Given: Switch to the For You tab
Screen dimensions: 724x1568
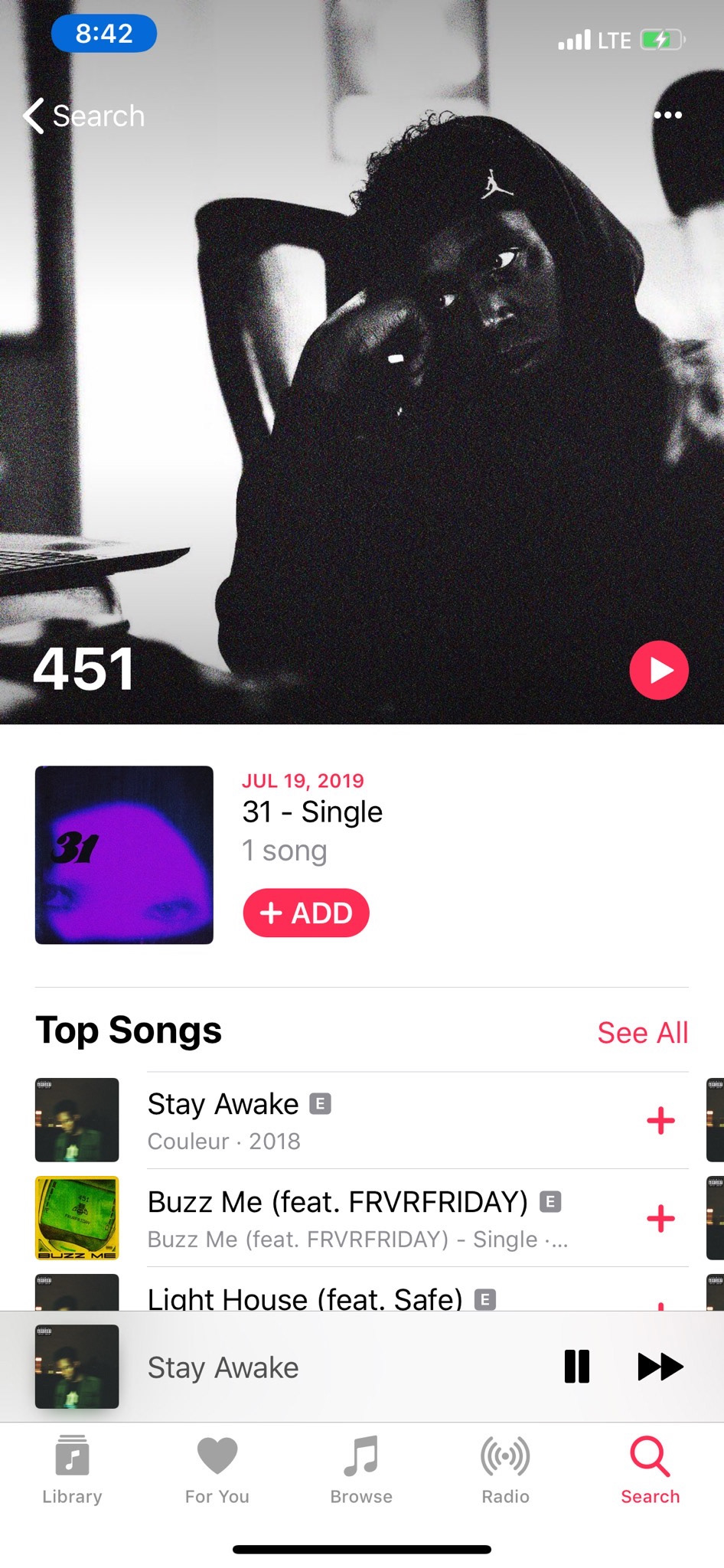Looking at the screenshot, I should (217, 1470).
